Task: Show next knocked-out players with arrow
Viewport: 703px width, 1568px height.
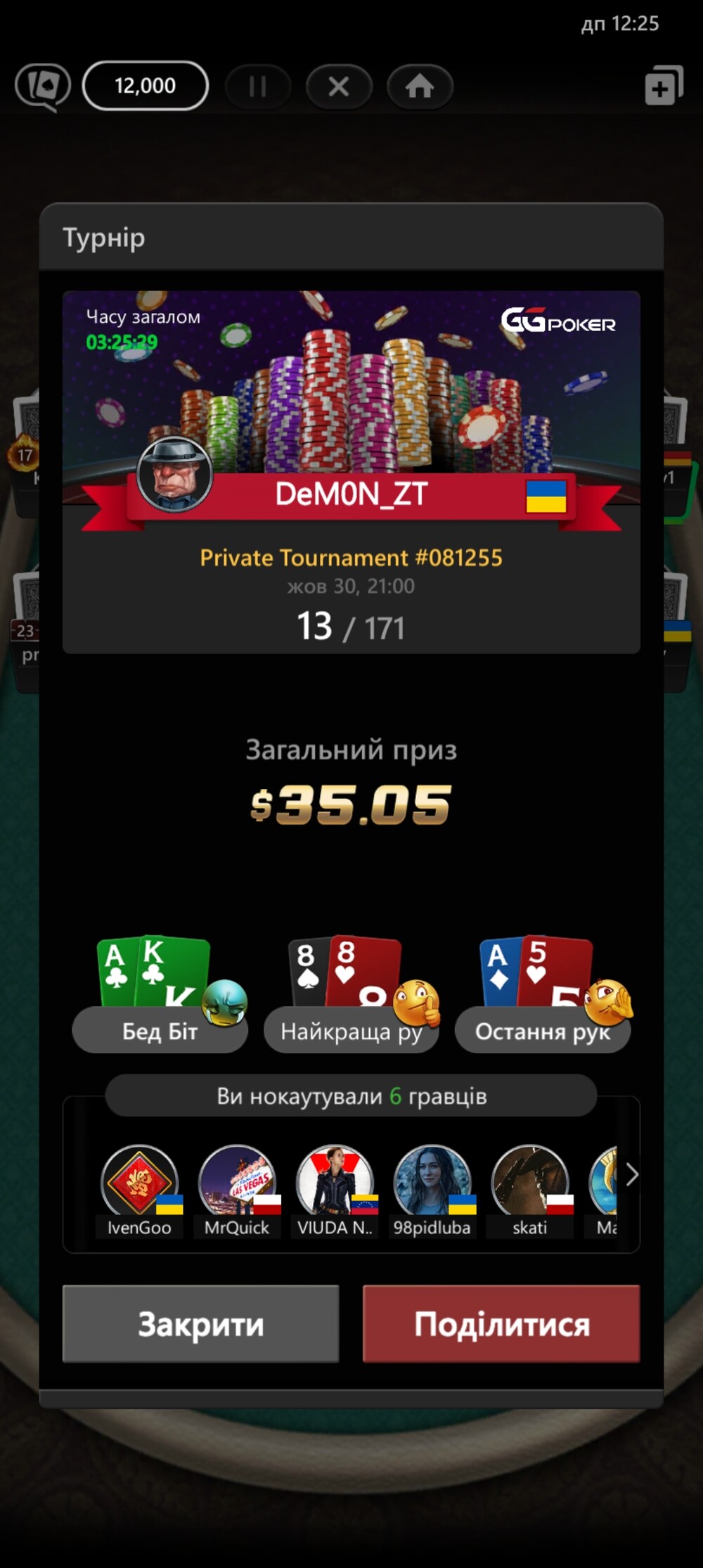Action: [x=631, y=1175]
